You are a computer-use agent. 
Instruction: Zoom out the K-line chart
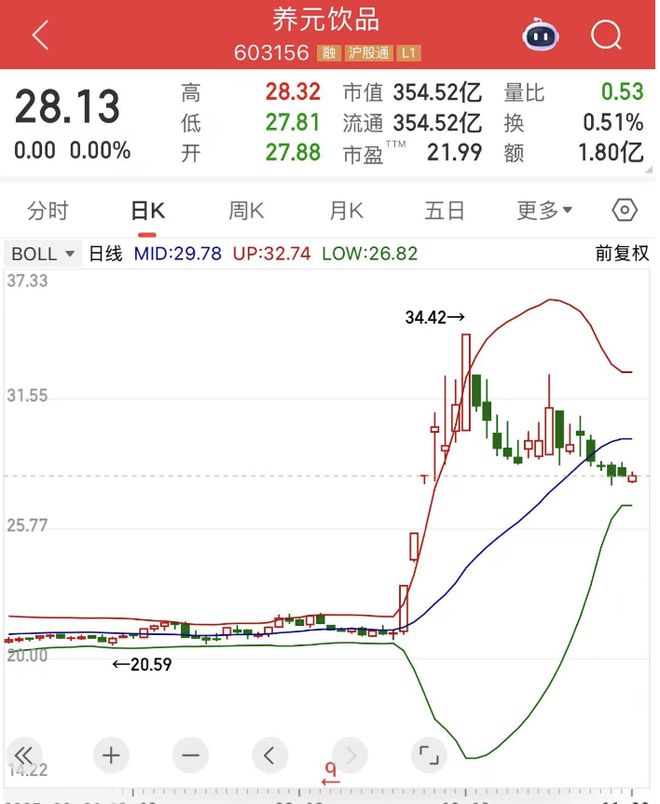(x=190, y=755)
